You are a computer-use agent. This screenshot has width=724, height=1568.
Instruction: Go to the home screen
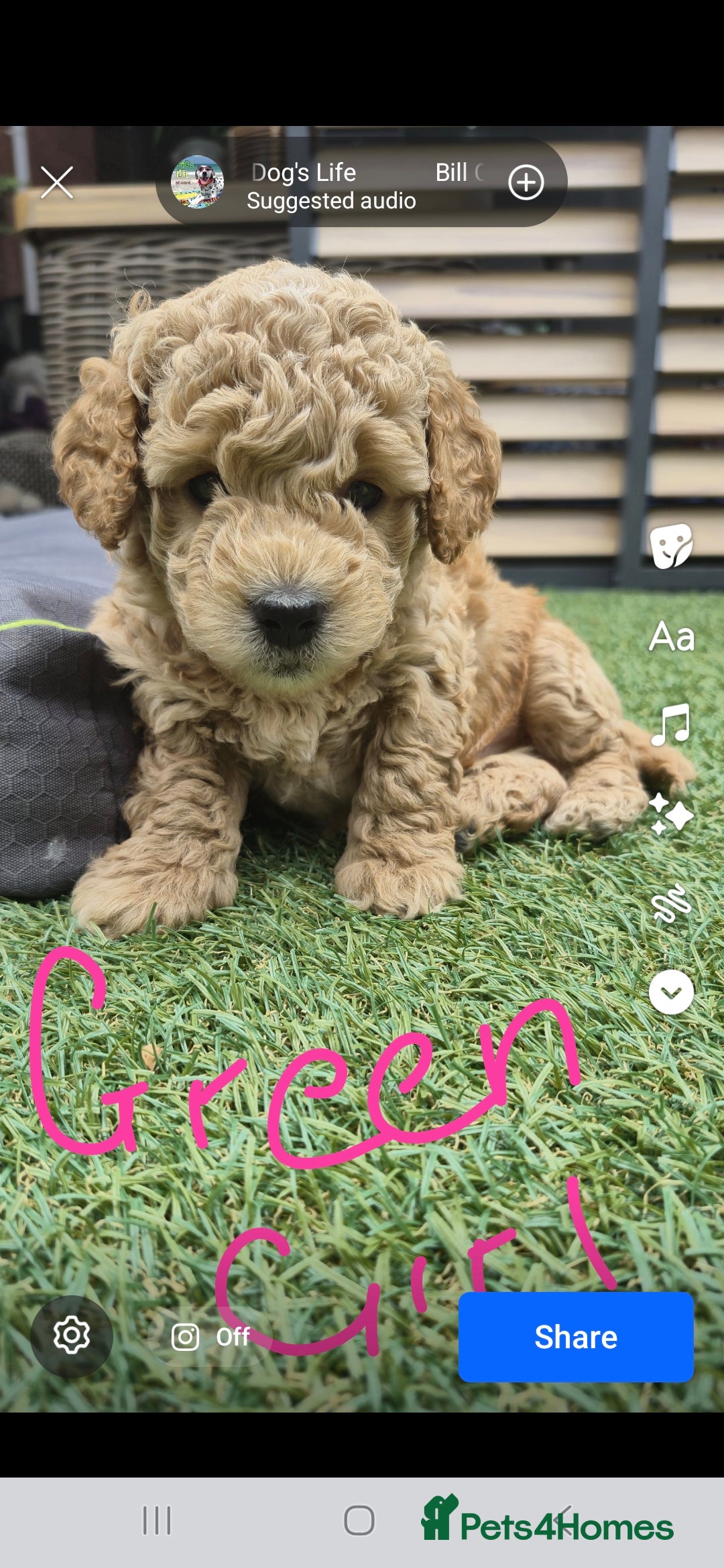[359, 1520]
